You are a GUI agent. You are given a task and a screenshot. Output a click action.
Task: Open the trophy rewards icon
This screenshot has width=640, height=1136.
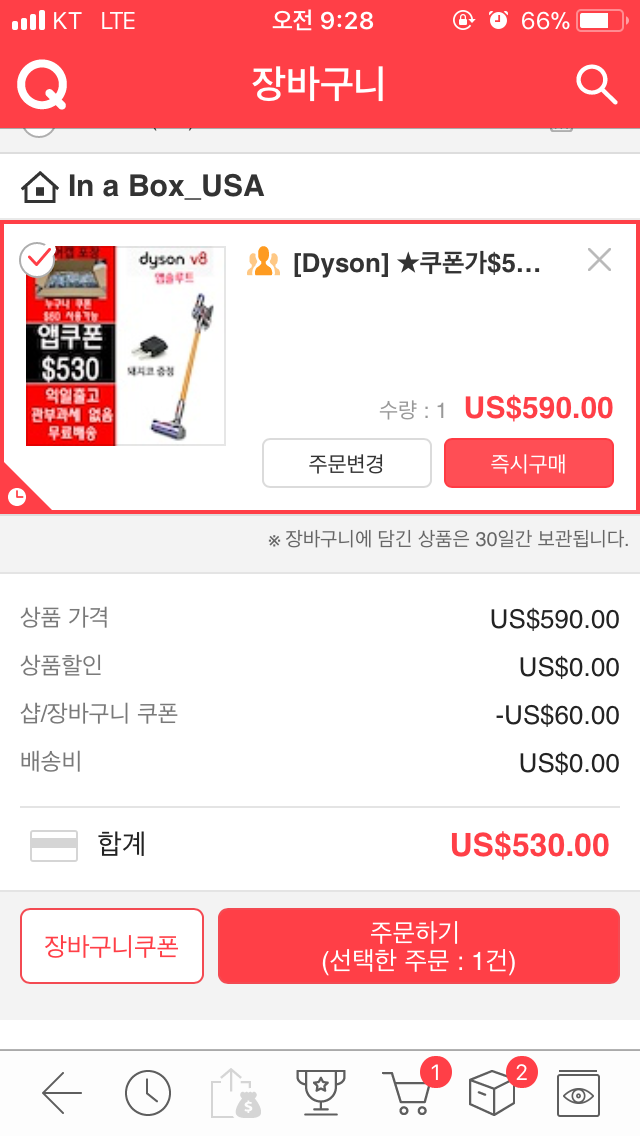(x=320, y=1093)
